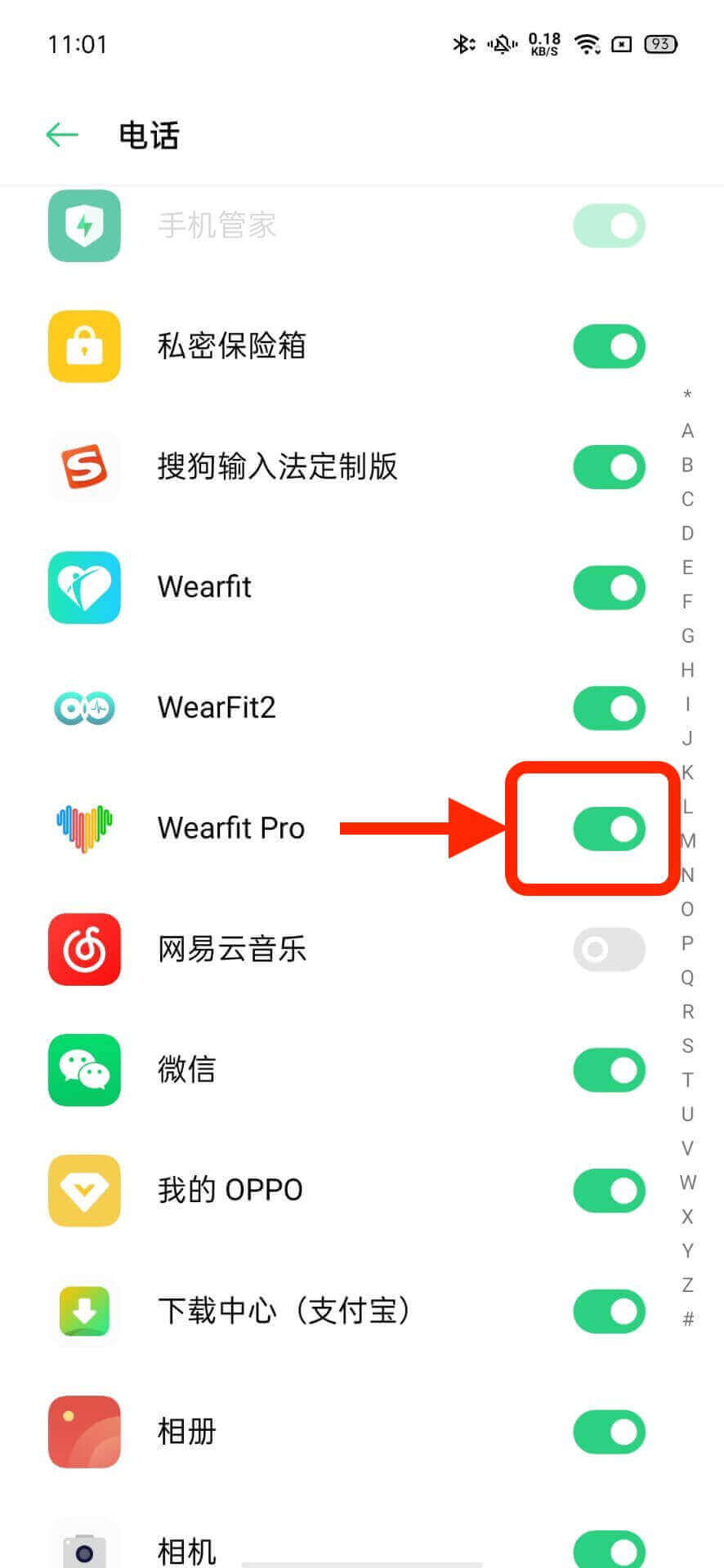Jump to letter S in index
724x1568 pixels.
[x=687, y=1046]
